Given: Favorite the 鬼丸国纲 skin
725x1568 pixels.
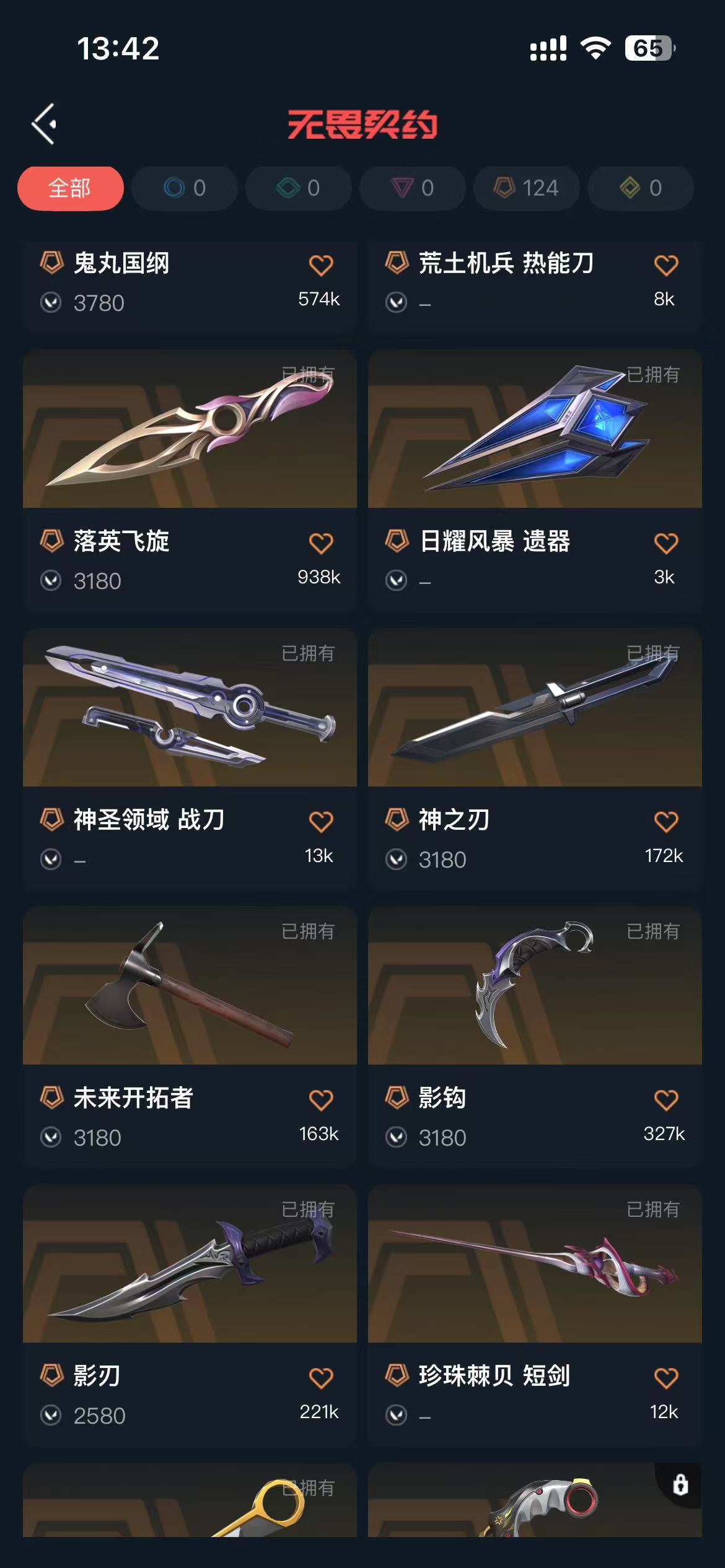Looking at the screenshot, I should [x=321, y=266].
